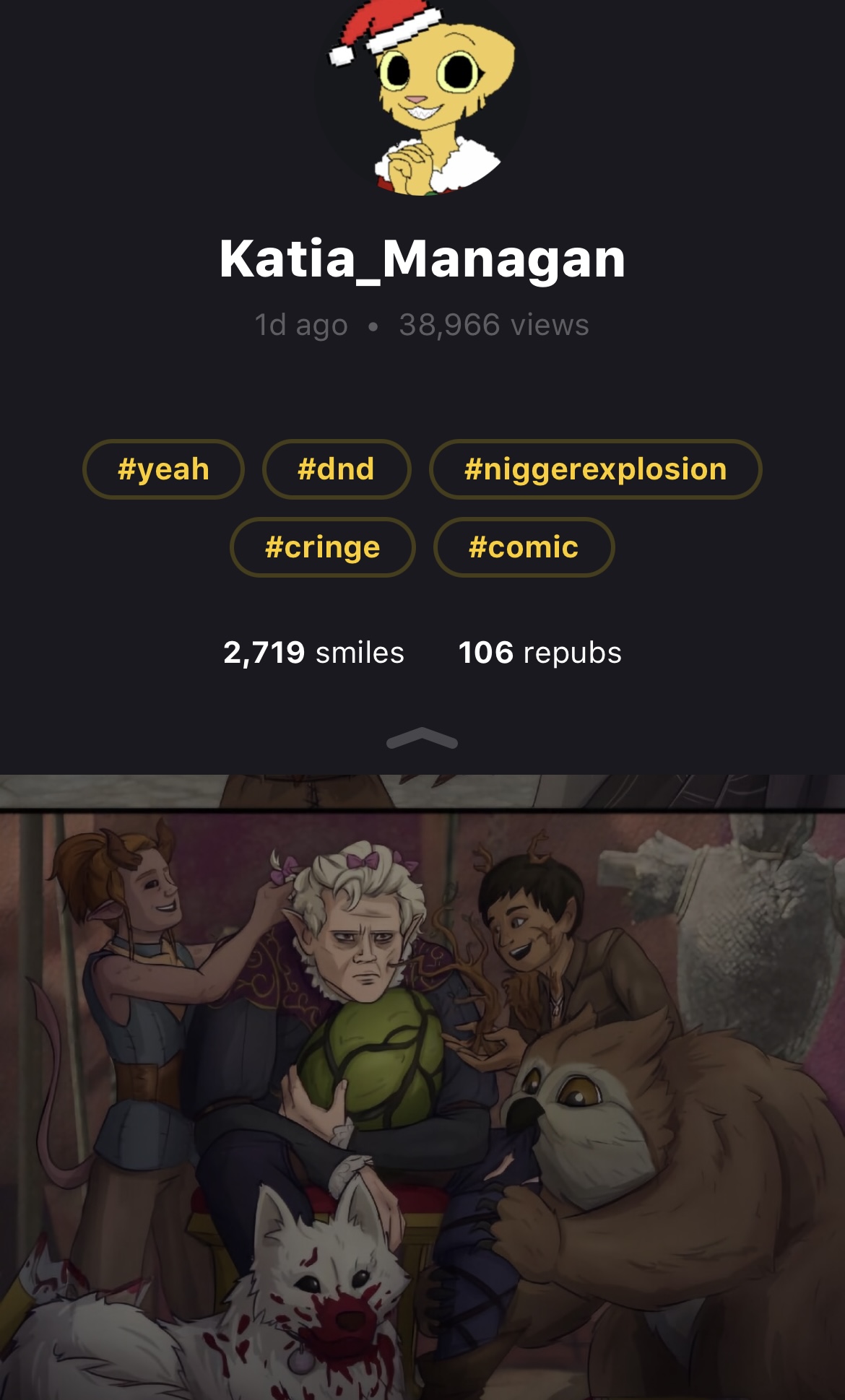
Task: Browse the #dnd tag
Action: [x=337, y=469]
